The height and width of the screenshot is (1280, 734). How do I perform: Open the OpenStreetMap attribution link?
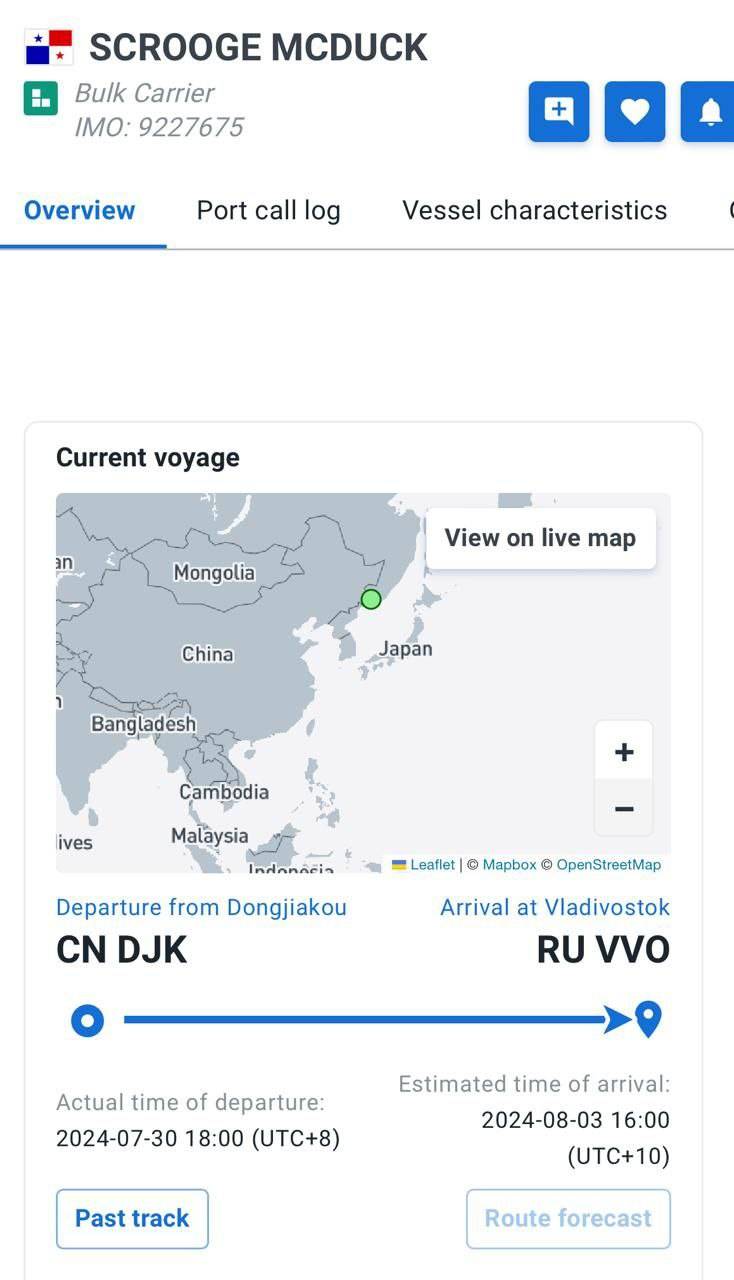[609, 865]
